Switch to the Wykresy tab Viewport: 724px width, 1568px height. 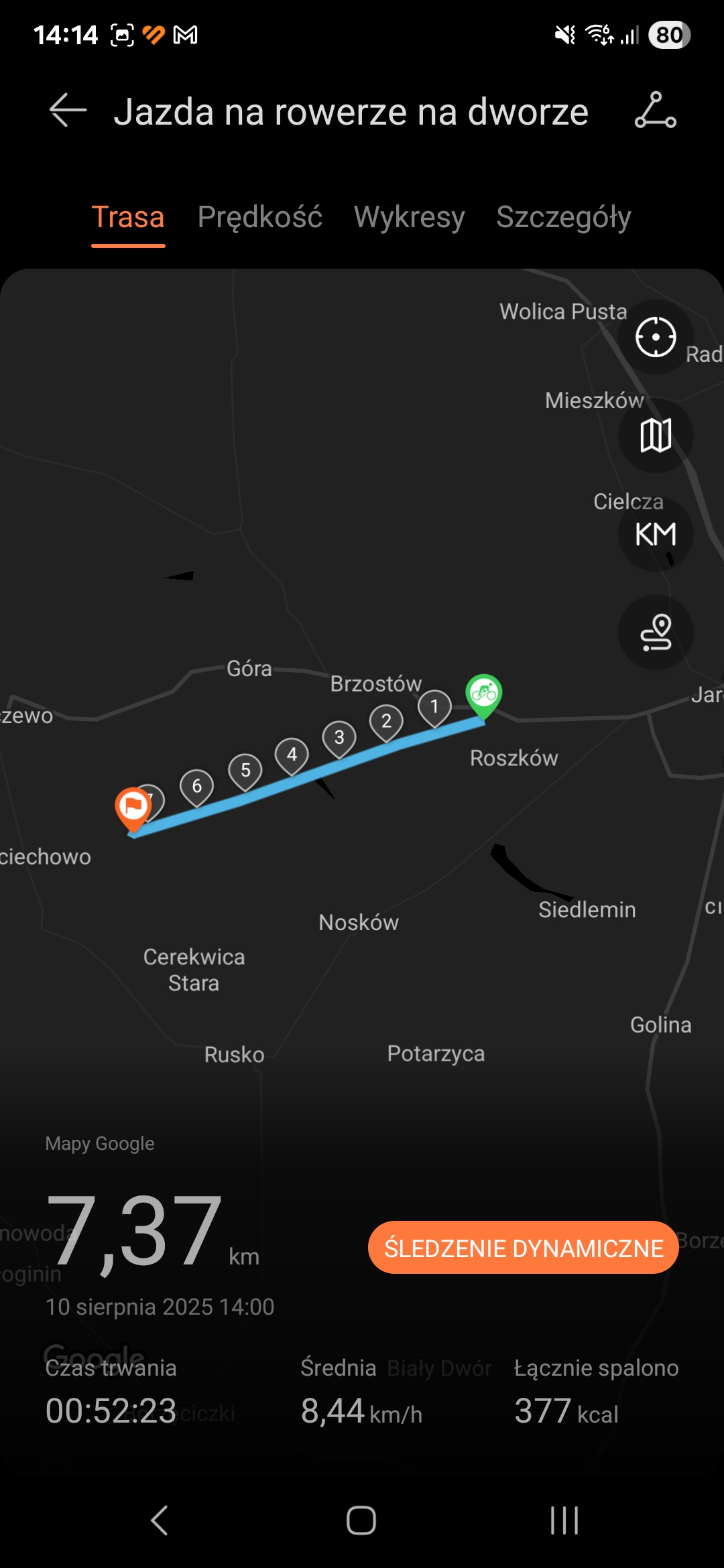409,218
